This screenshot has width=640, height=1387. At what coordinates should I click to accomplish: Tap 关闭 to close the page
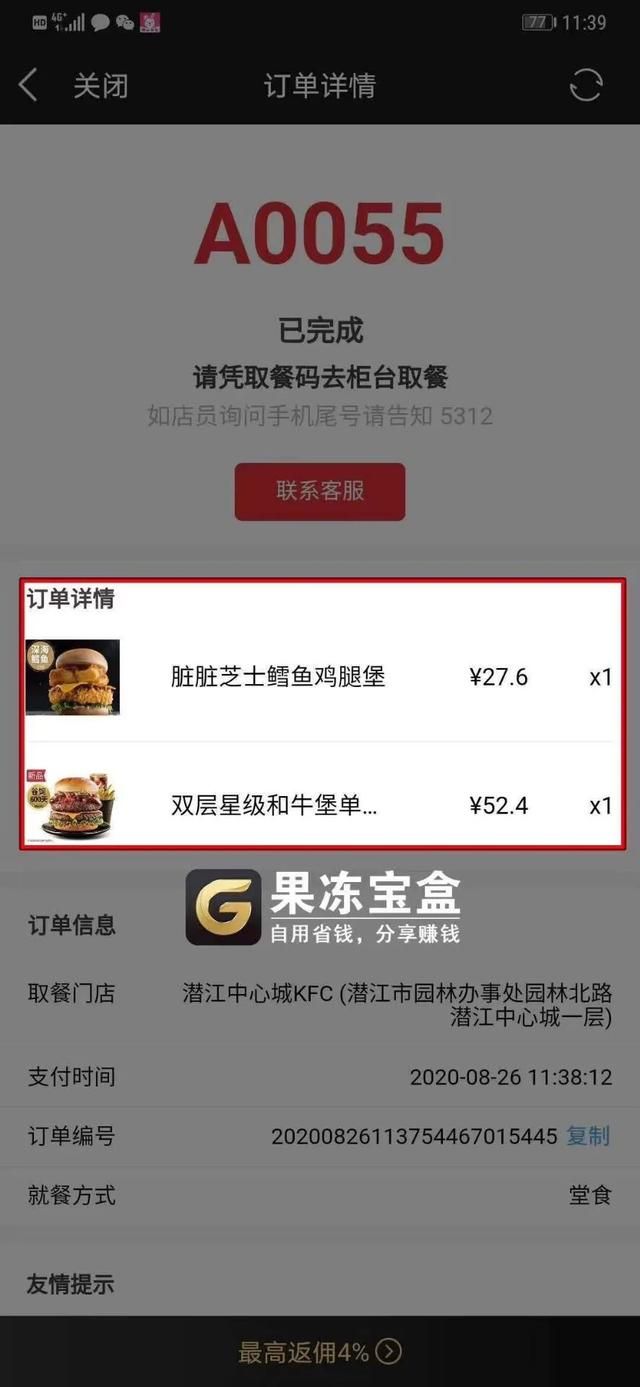tap(101, 86)
